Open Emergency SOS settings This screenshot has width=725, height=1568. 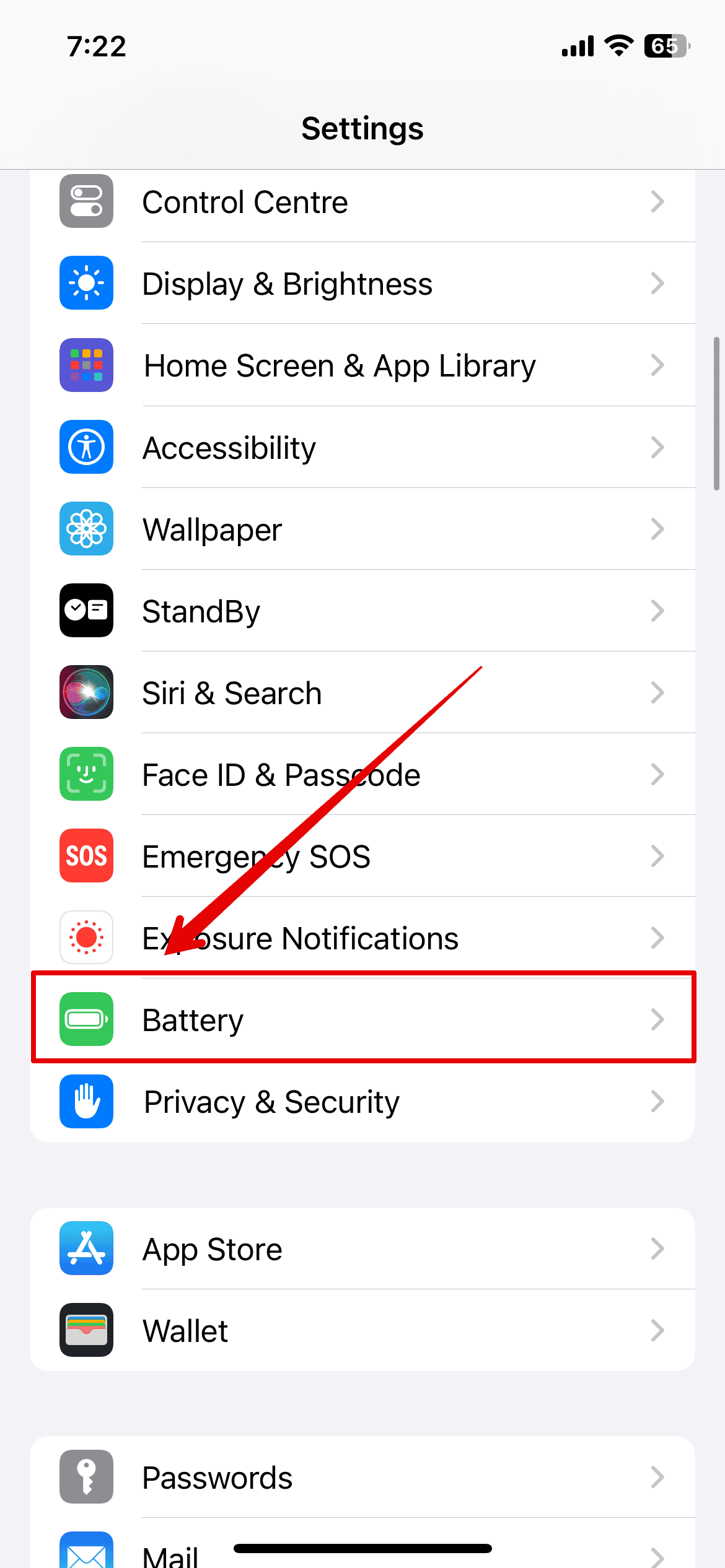click(x=362, y=856)
